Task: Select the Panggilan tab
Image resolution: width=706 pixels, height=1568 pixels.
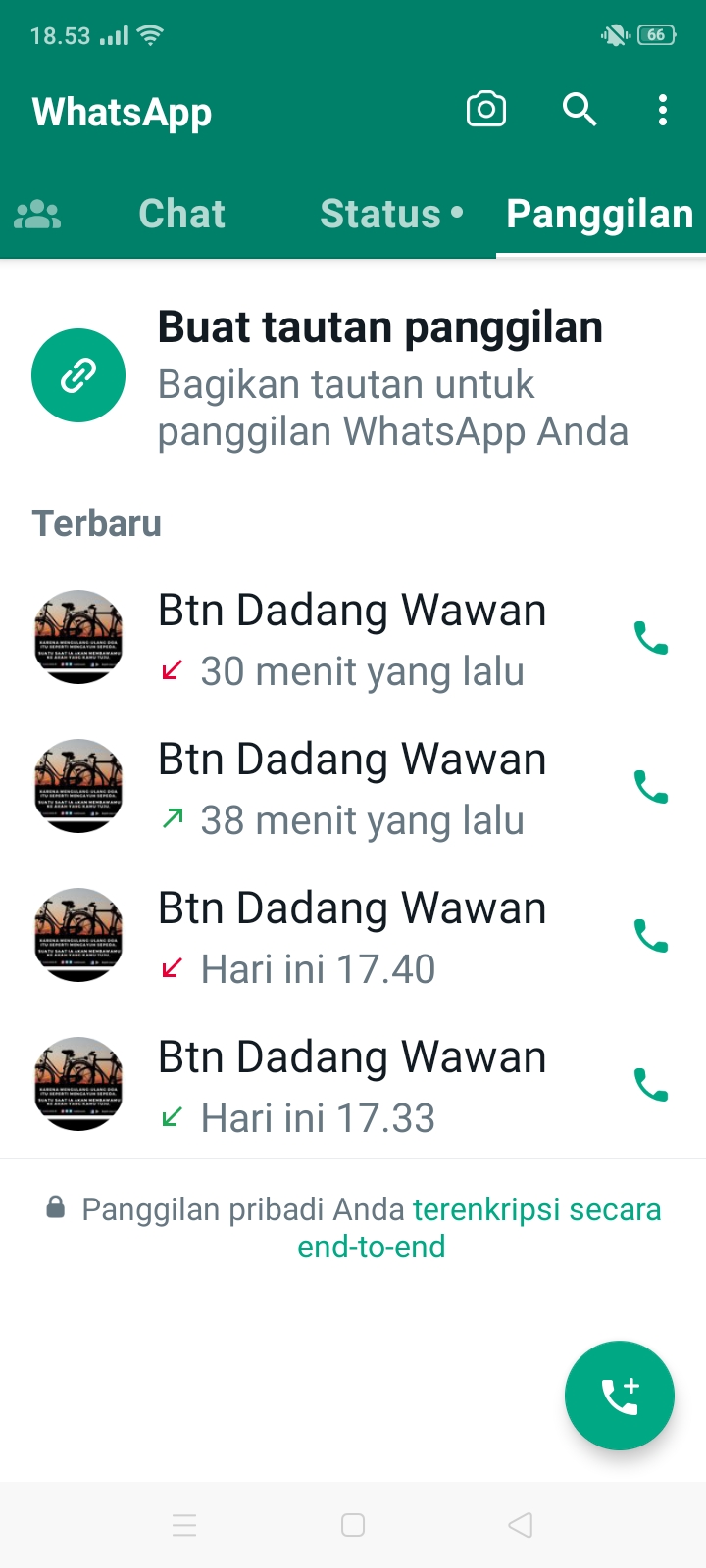Action: pos(600,214)
